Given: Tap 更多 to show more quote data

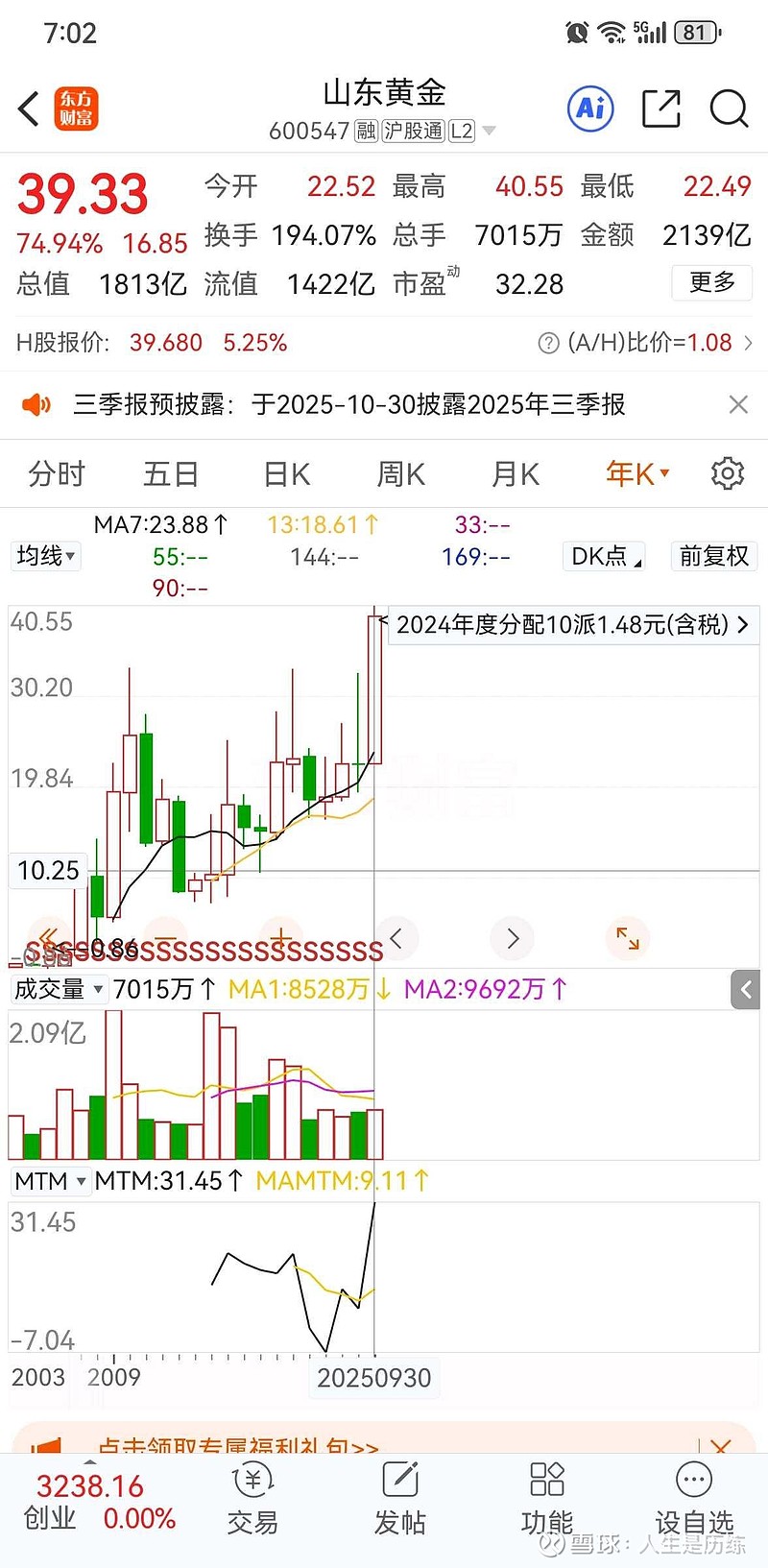Looking at the screenshot, I should pos(711,282).
